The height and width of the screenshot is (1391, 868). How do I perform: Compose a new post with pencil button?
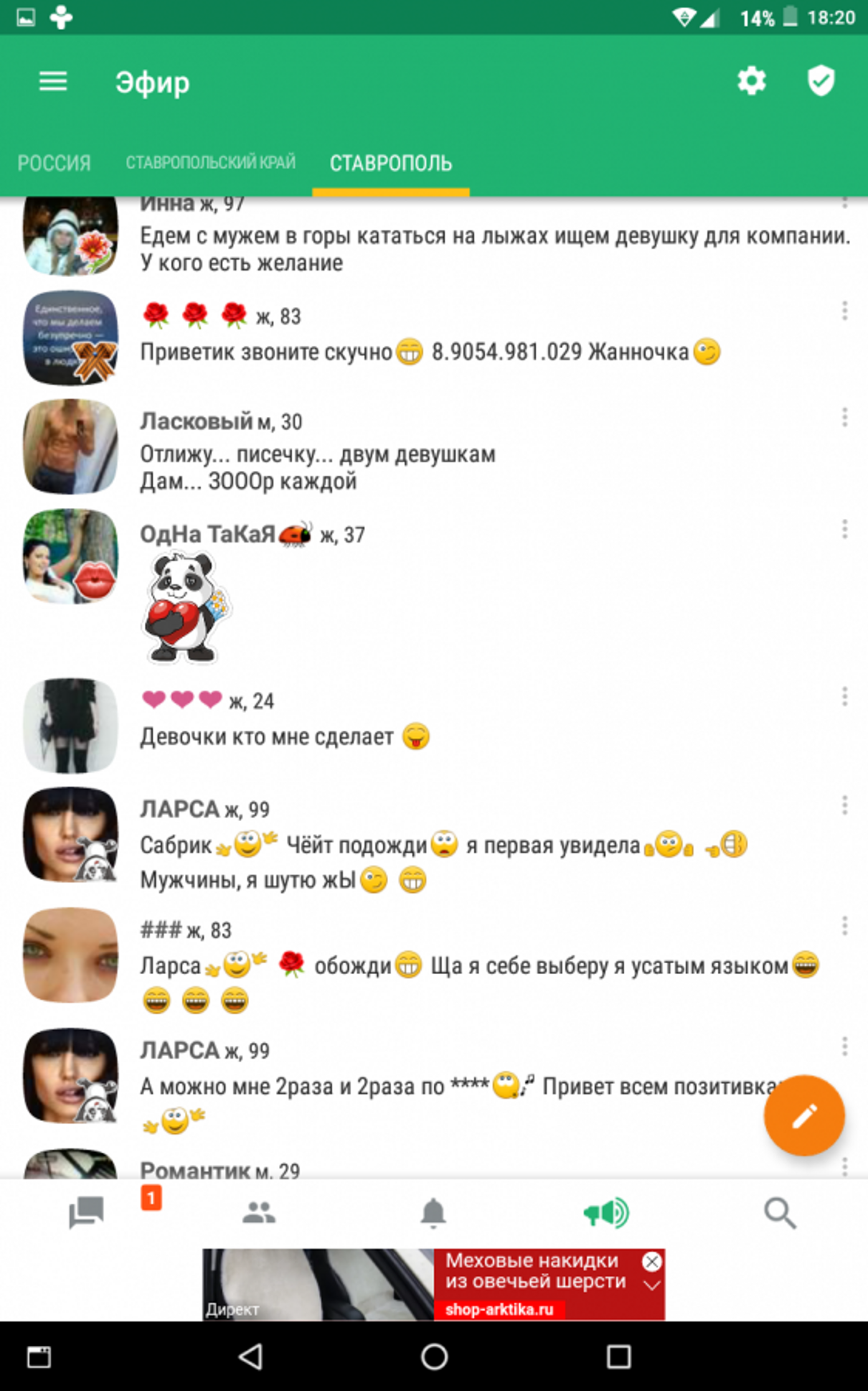(x=803, y=1115)
